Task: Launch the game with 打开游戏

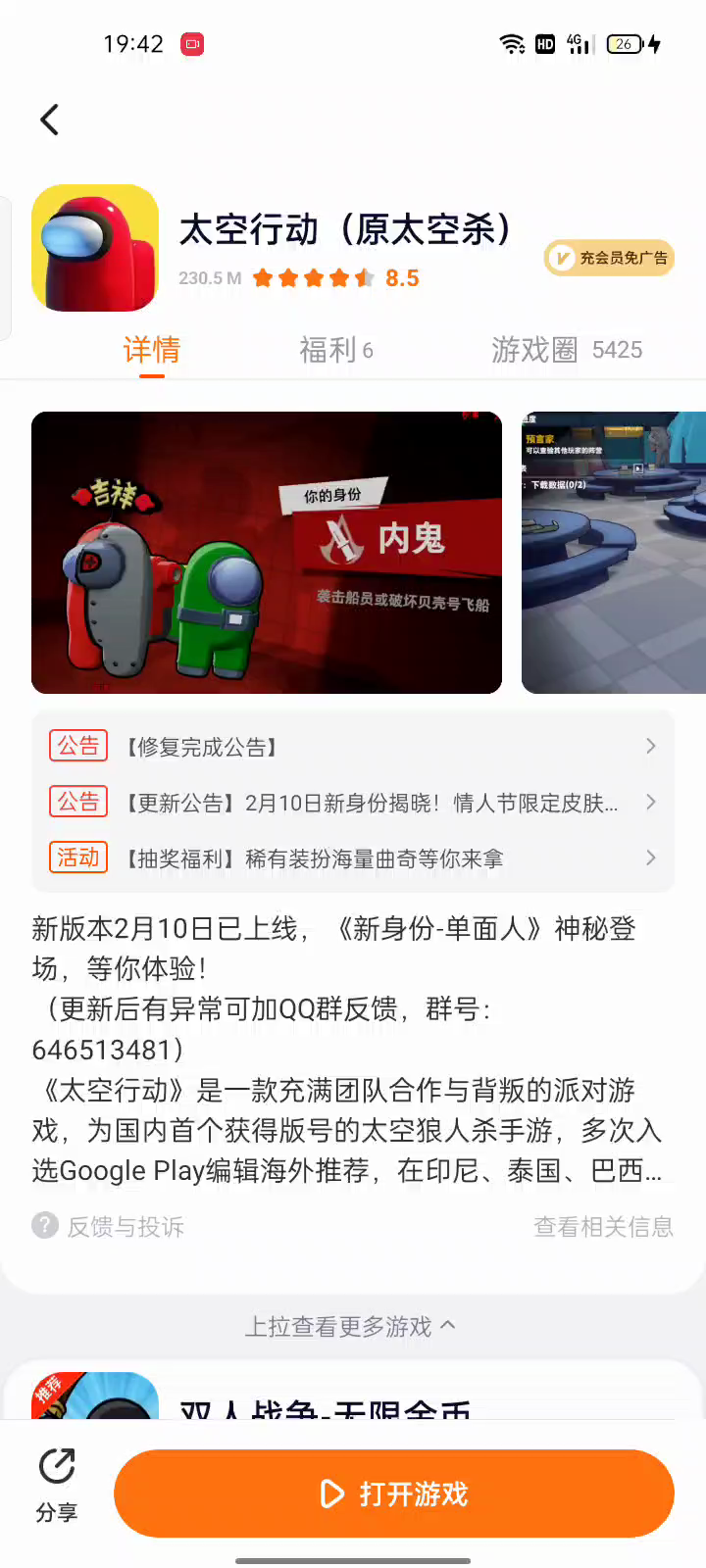Action: pyautogui.click(x=394, y=1494)
